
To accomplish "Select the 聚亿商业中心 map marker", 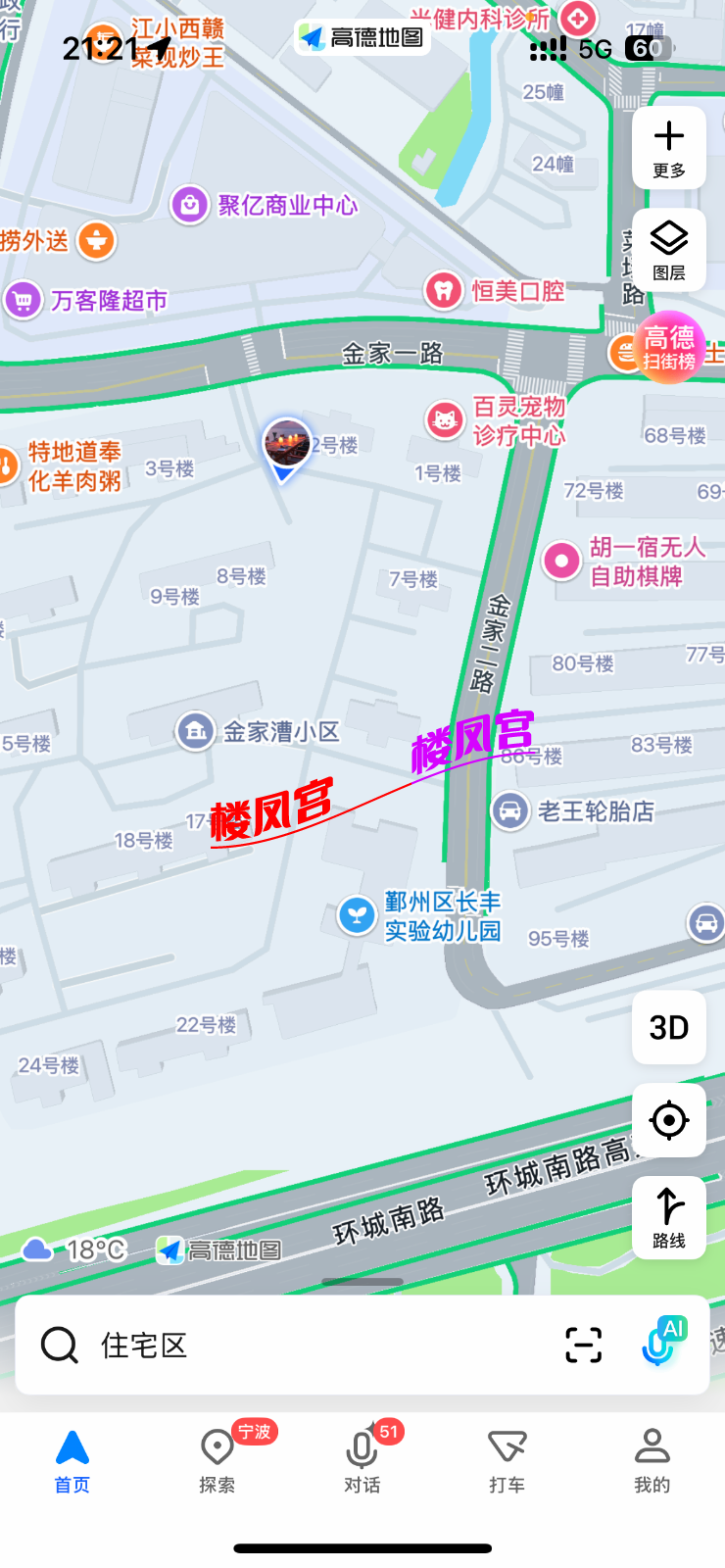I will (x=190, y=205).
